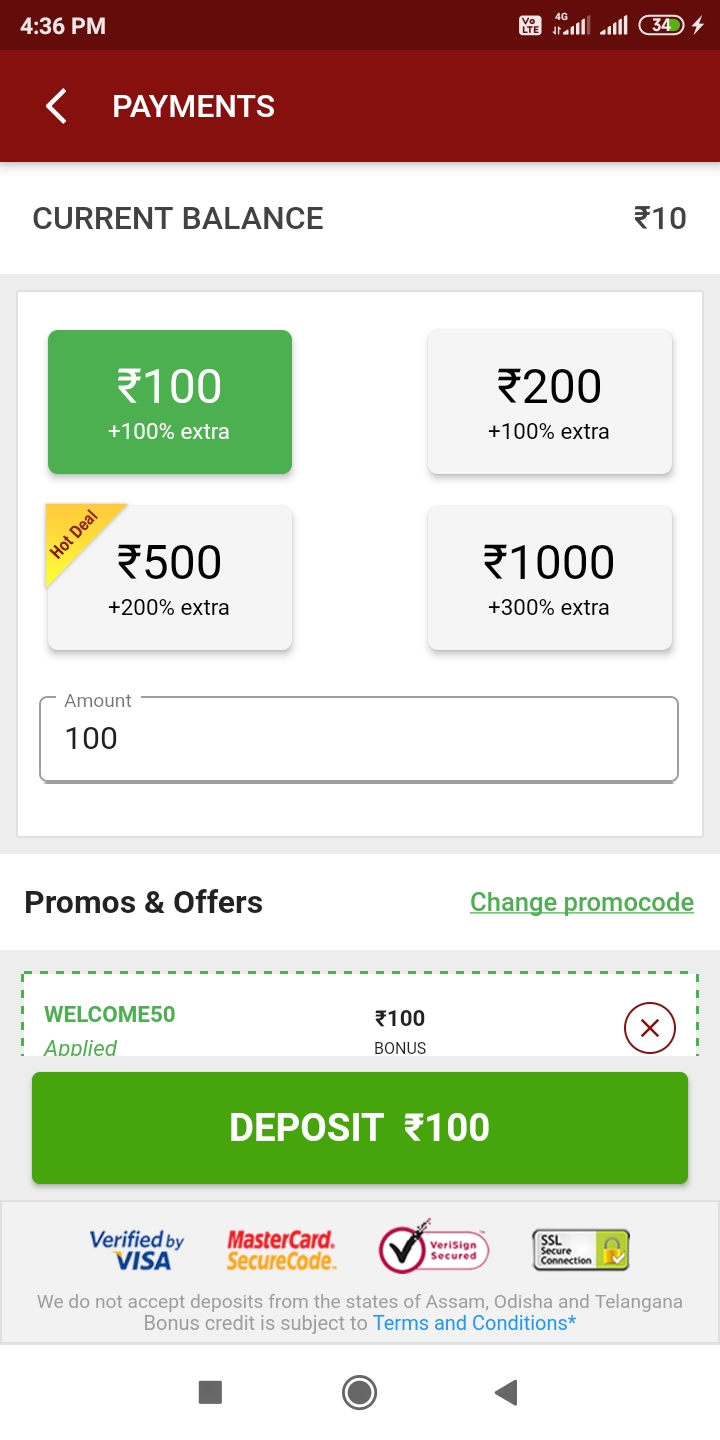
Task: Select the ₹1000 +300% extra option
Action: tap(549, 578)
